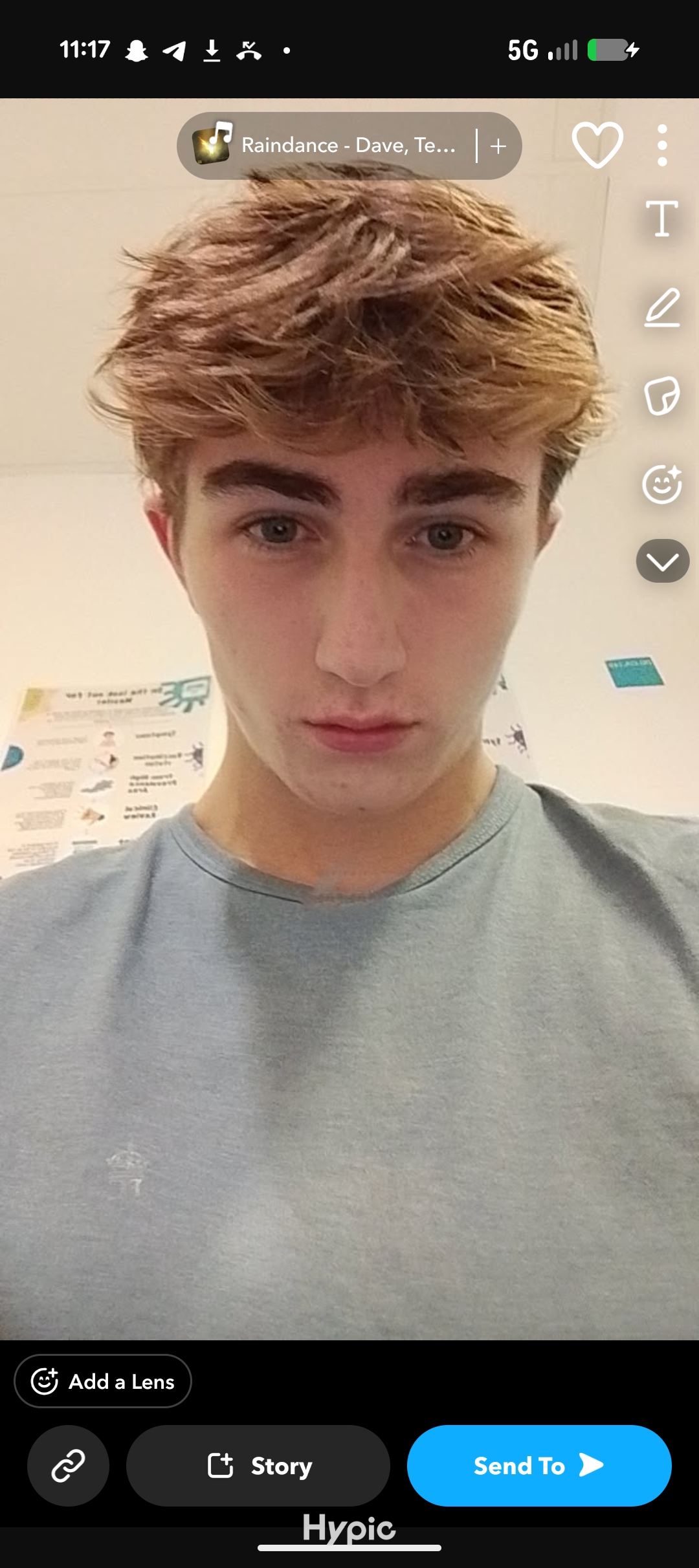Attach a link with the chain icon

[x=68, y=1465]
